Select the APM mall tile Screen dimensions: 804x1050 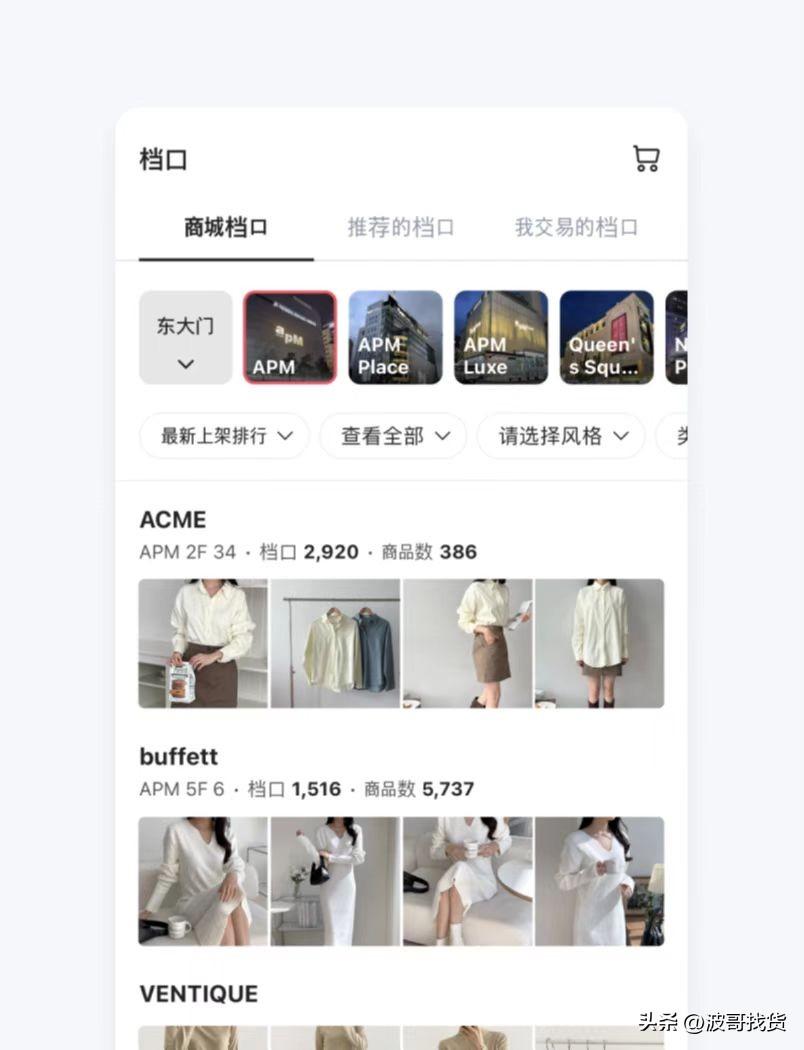click(290, 338)
